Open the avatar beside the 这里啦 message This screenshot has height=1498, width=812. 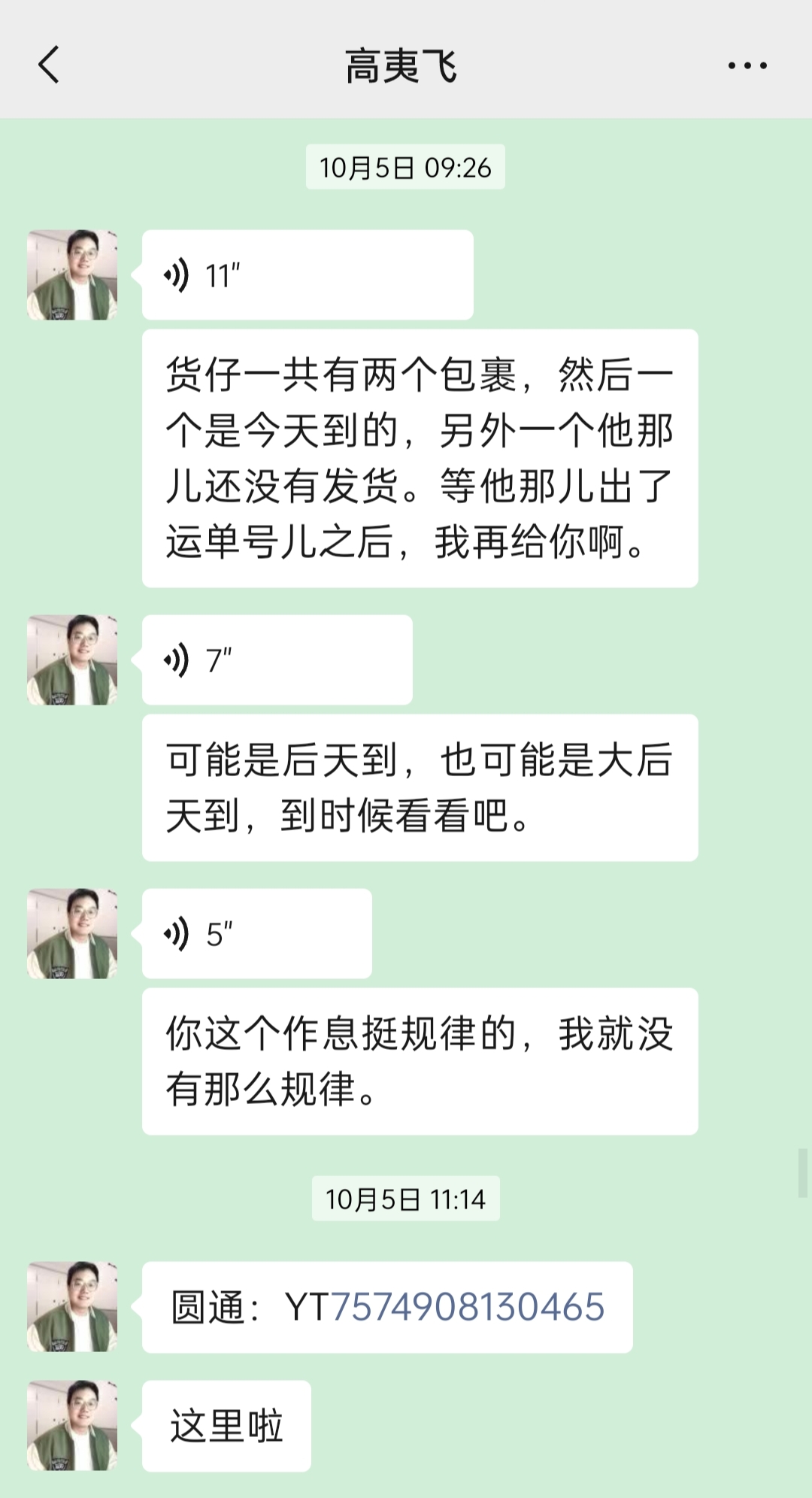72,1426
